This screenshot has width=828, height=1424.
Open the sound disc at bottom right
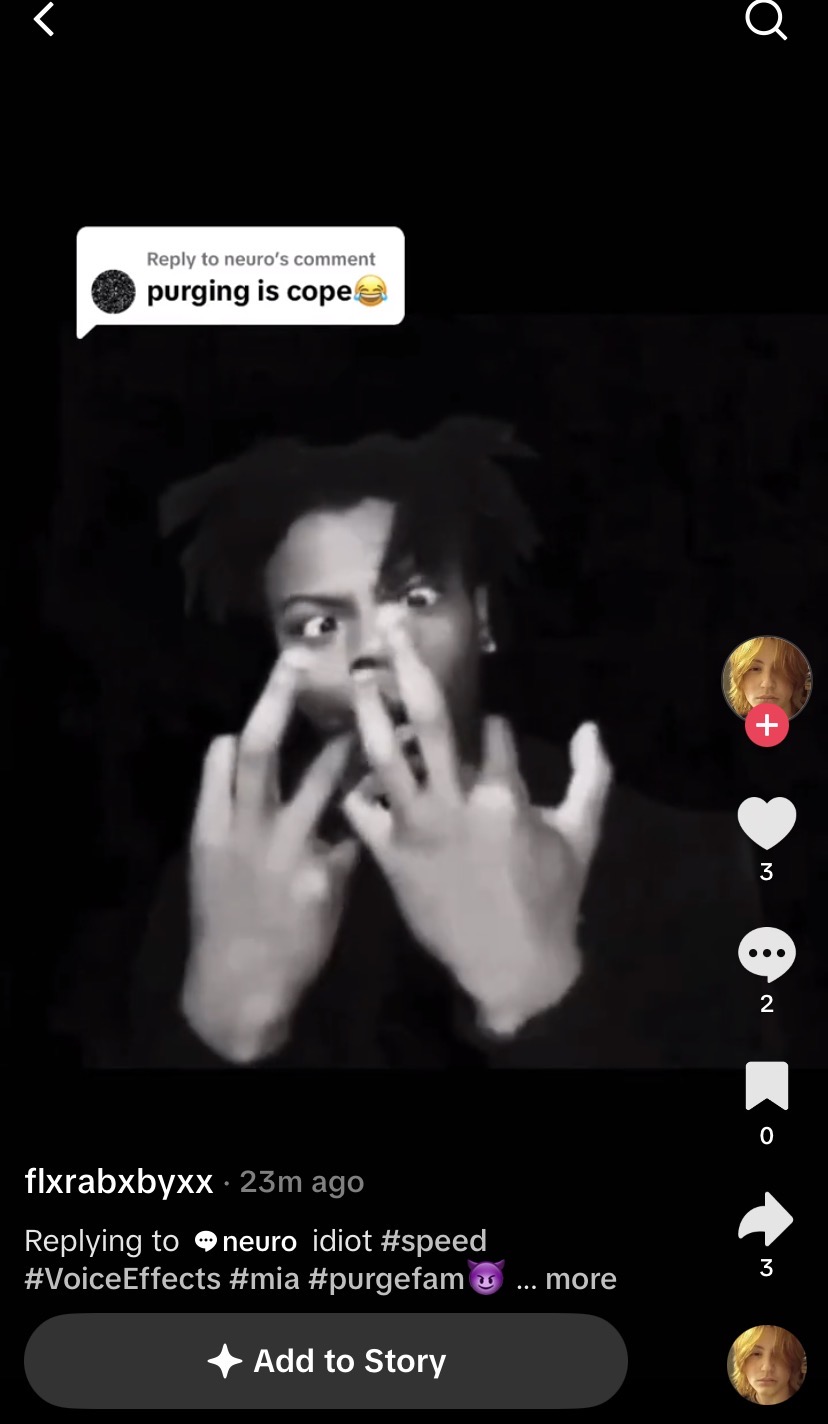[766, 1365]
